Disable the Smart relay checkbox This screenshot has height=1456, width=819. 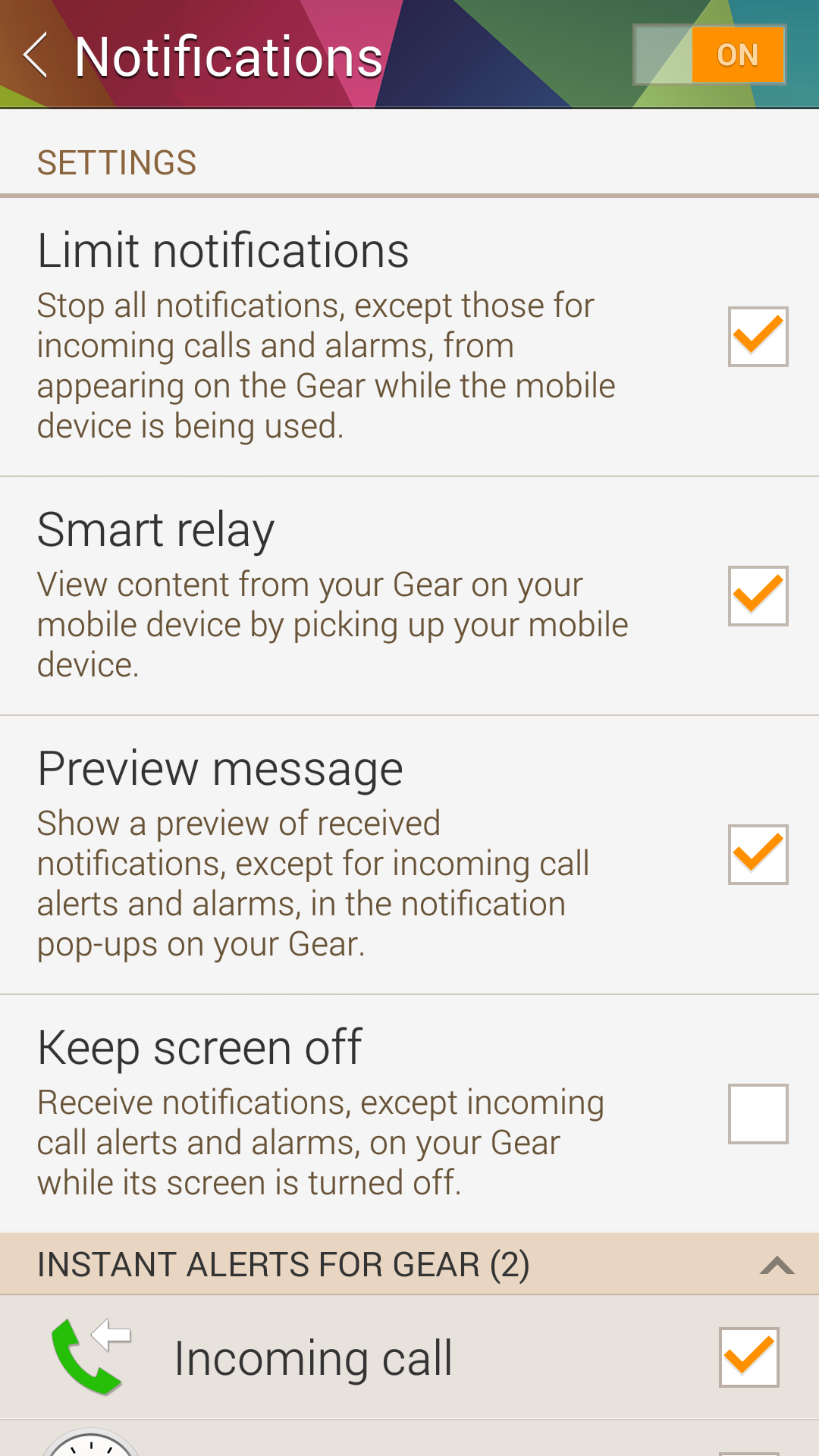(x=758, y=595)
